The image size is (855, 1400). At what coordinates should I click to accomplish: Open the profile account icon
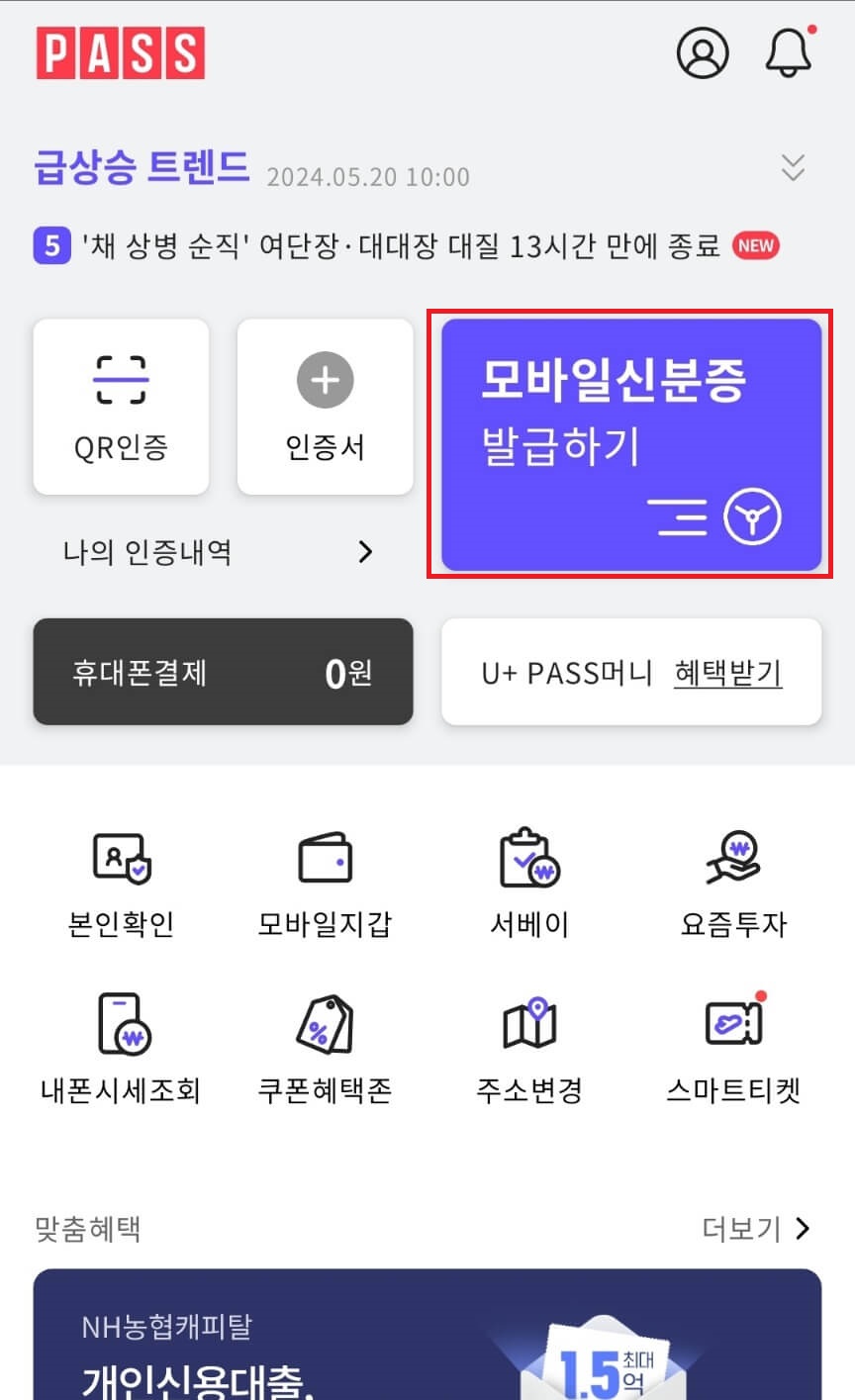point(702,54)
